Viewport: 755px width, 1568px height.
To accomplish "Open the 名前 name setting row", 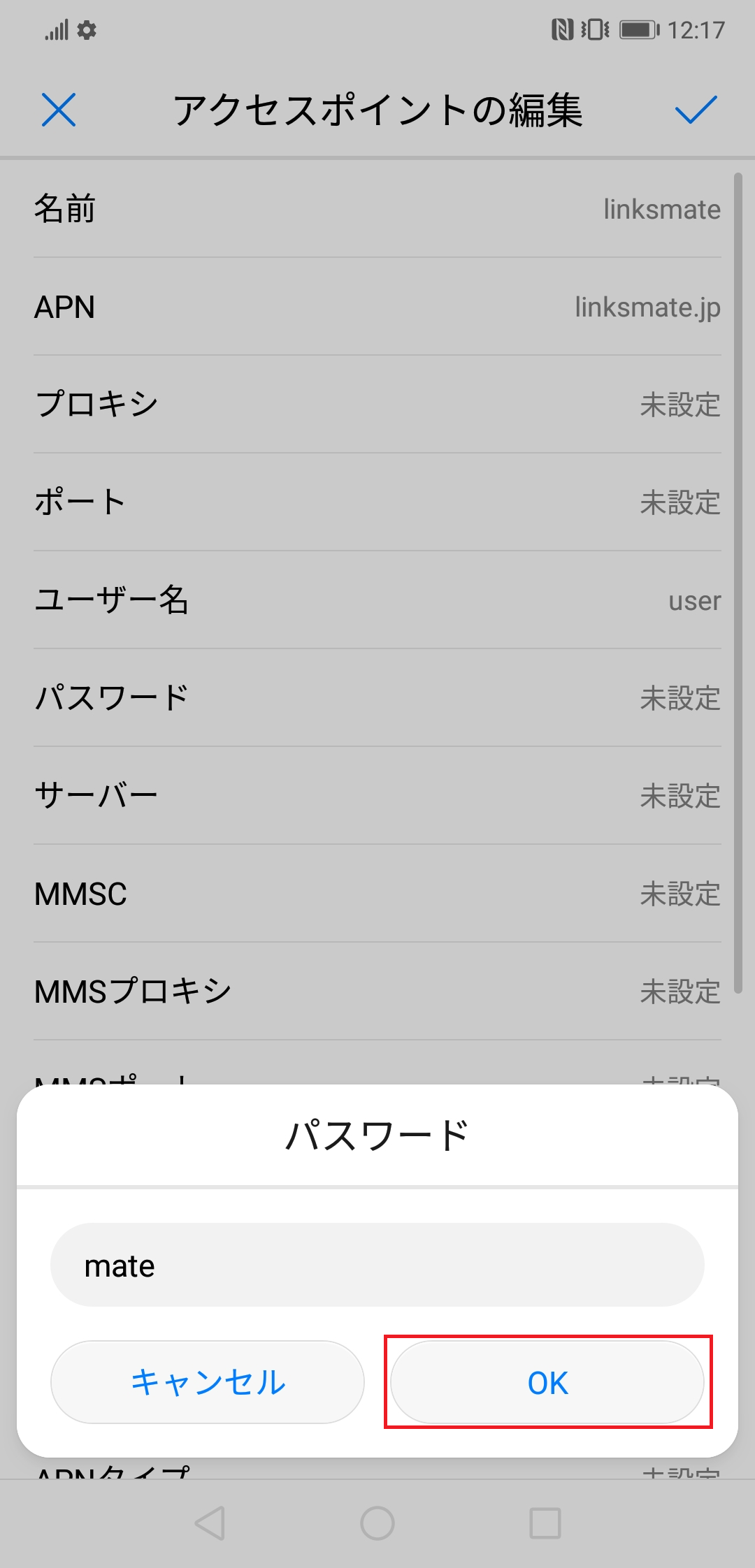I will [x=377, y=210].
